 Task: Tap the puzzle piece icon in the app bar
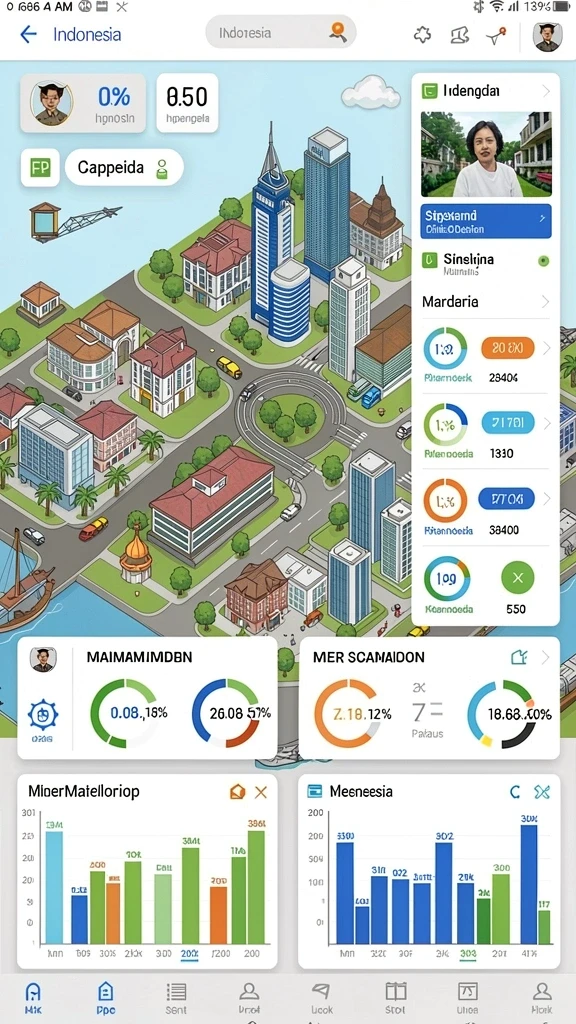pos(423,35)
